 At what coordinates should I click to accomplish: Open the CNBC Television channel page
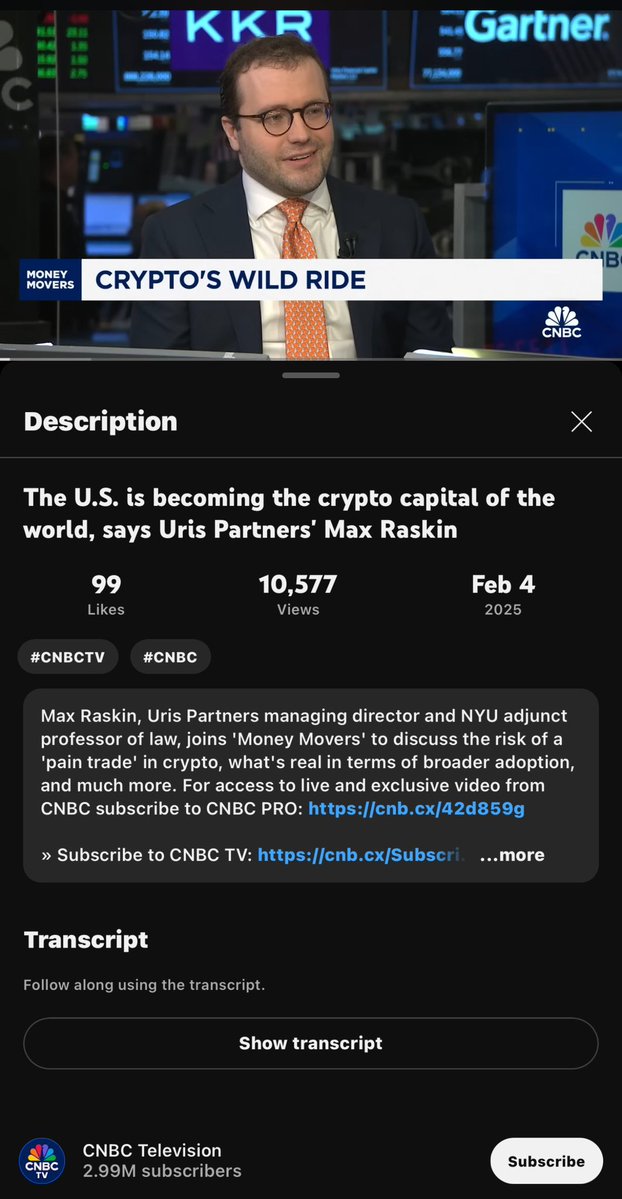pos(150,1160)
